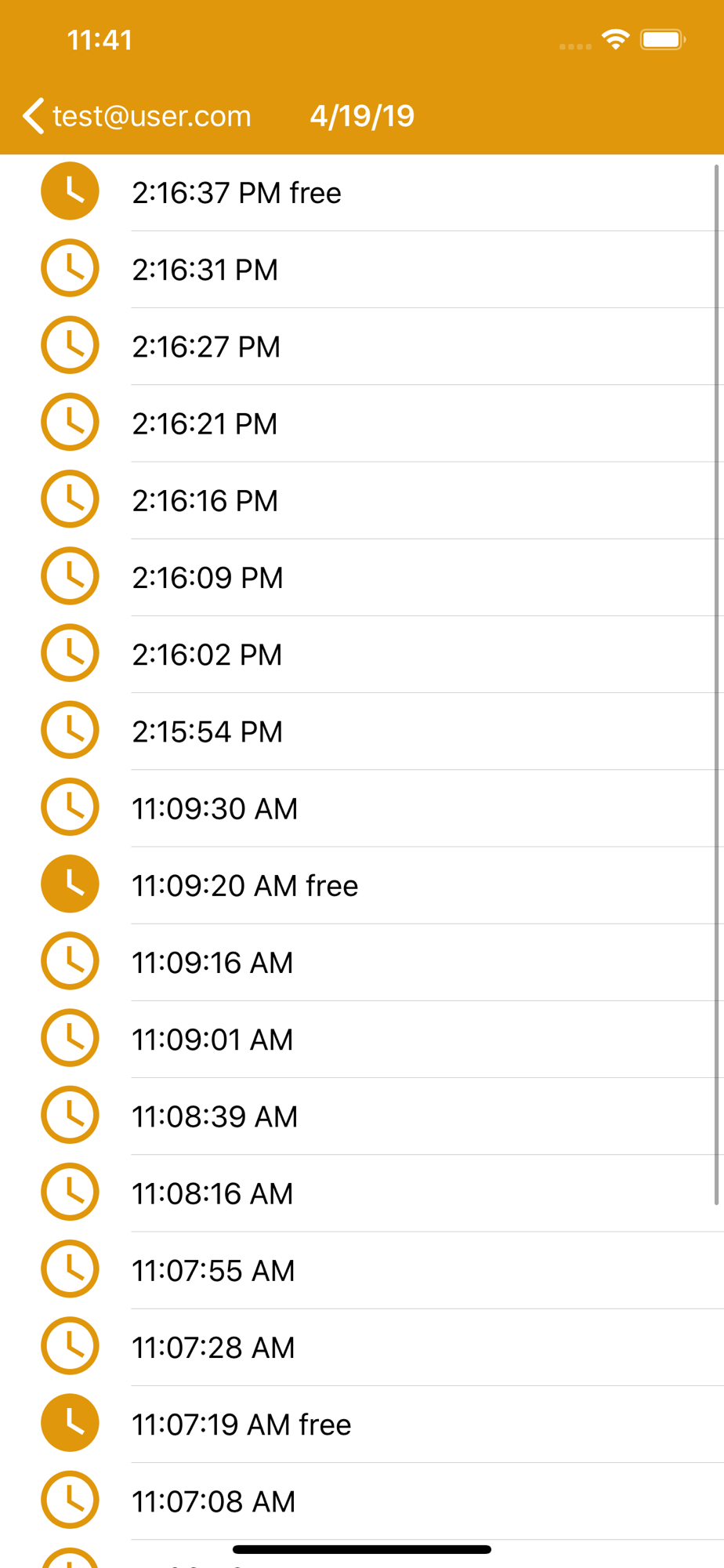View the 11:09:30 AM entry

tap(362, 808)
